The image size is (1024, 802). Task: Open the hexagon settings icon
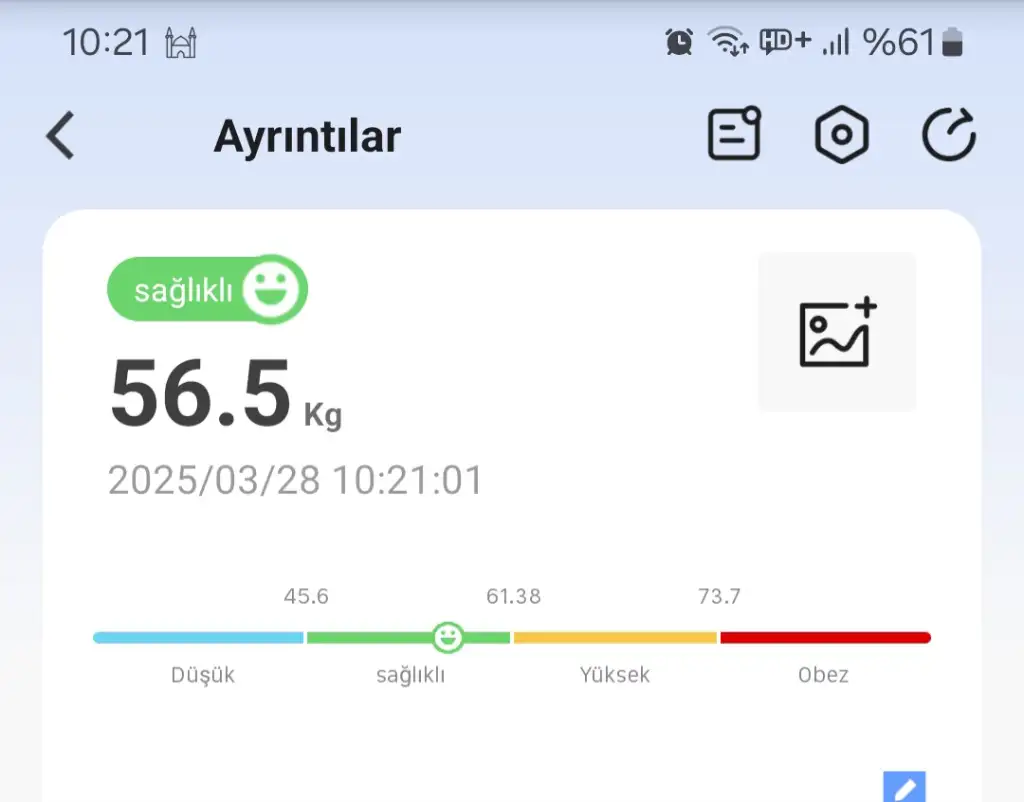841,135
